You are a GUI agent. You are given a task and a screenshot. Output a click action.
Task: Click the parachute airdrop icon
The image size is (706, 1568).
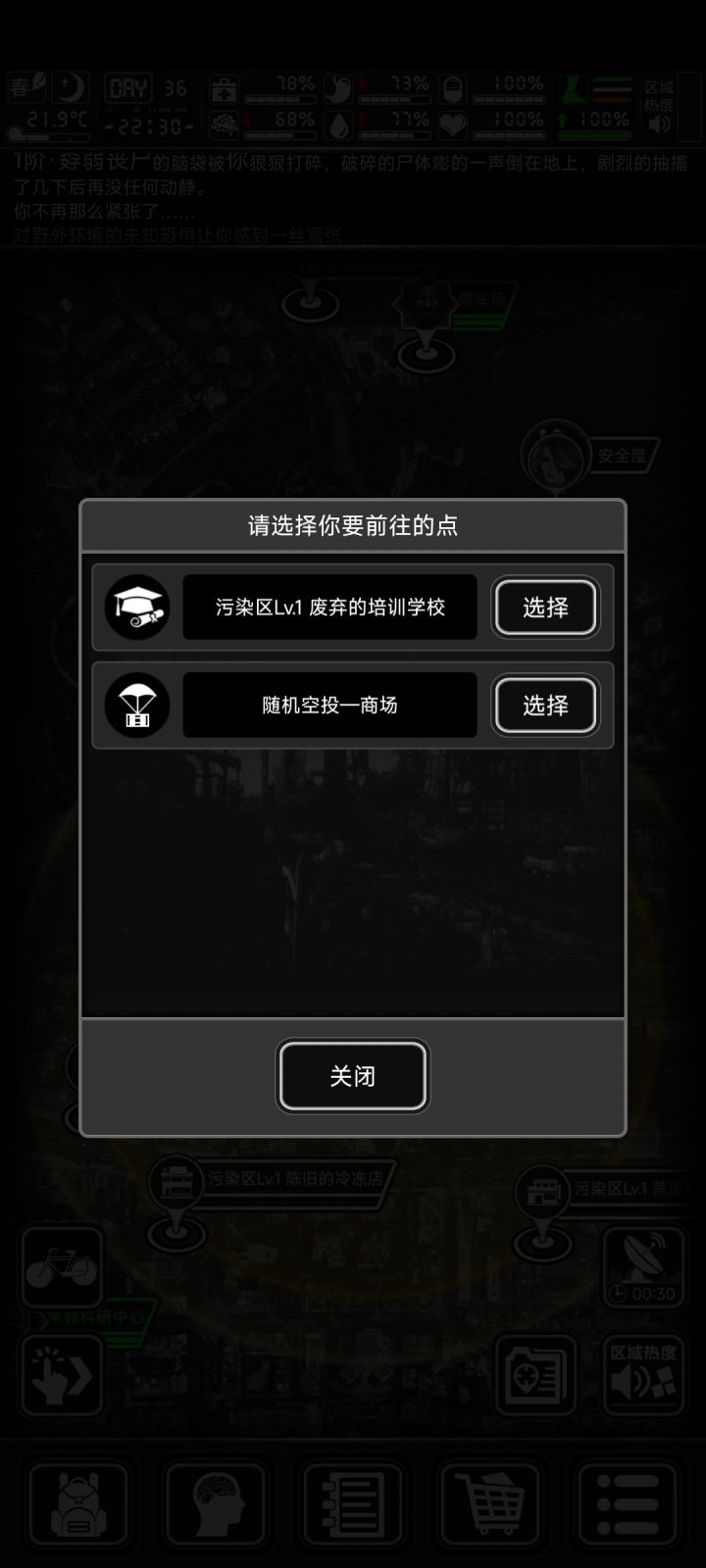coord(137,705)
